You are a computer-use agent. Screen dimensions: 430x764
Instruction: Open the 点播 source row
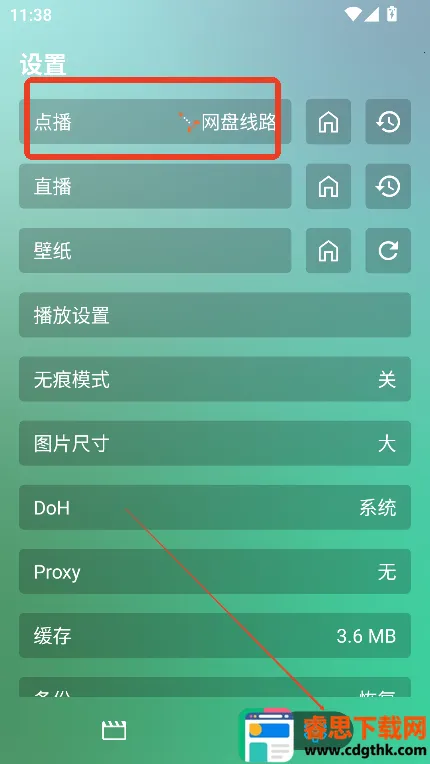(155, 122)
